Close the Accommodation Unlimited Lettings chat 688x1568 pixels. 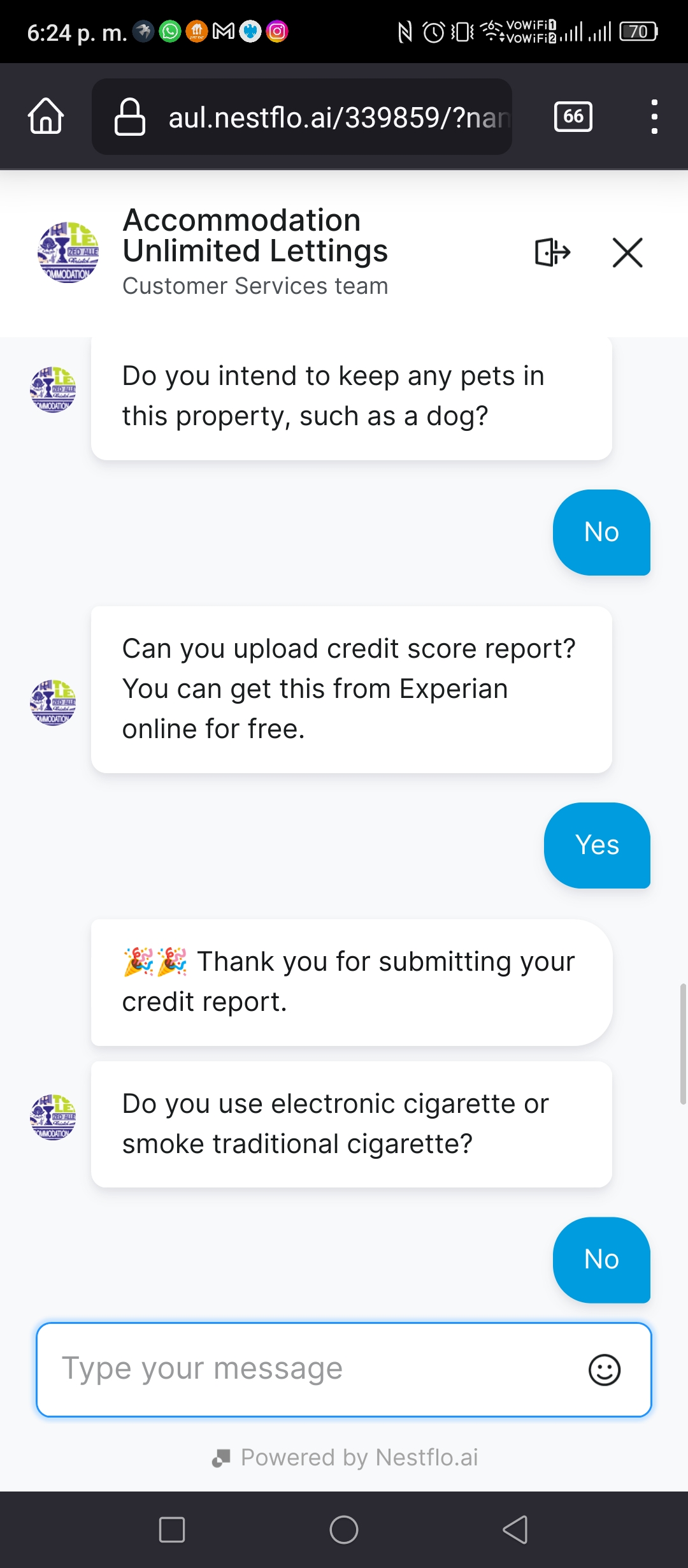(627, 252)
